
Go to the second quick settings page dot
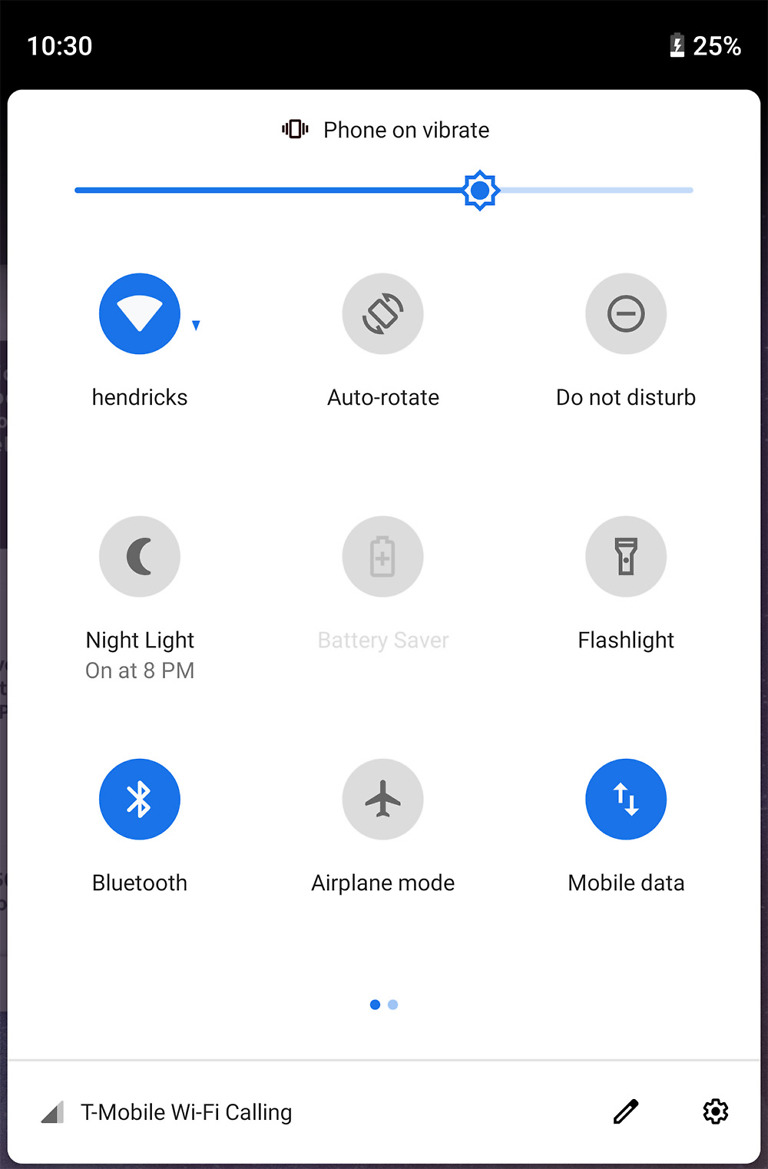(393, 1005)
